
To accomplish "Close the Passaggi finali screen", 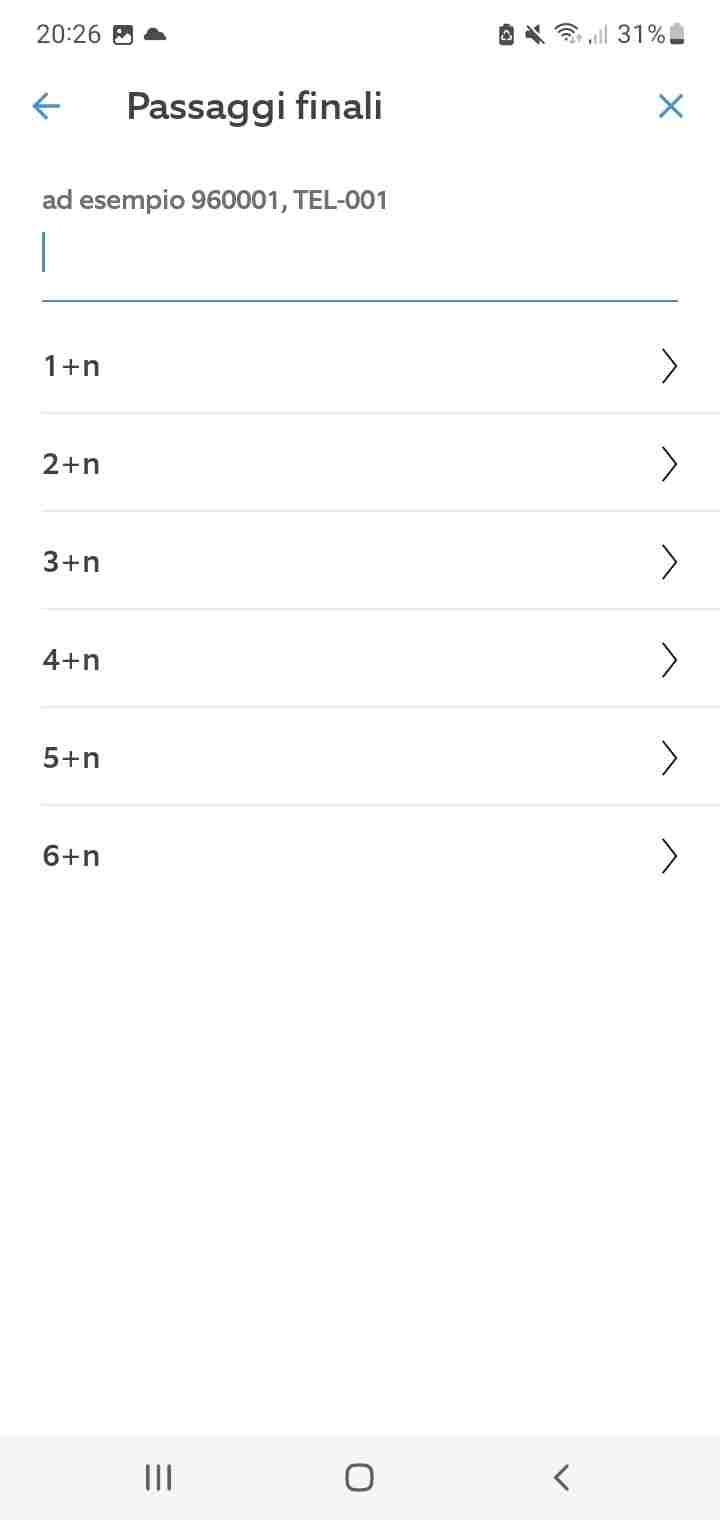I will 670,106.
